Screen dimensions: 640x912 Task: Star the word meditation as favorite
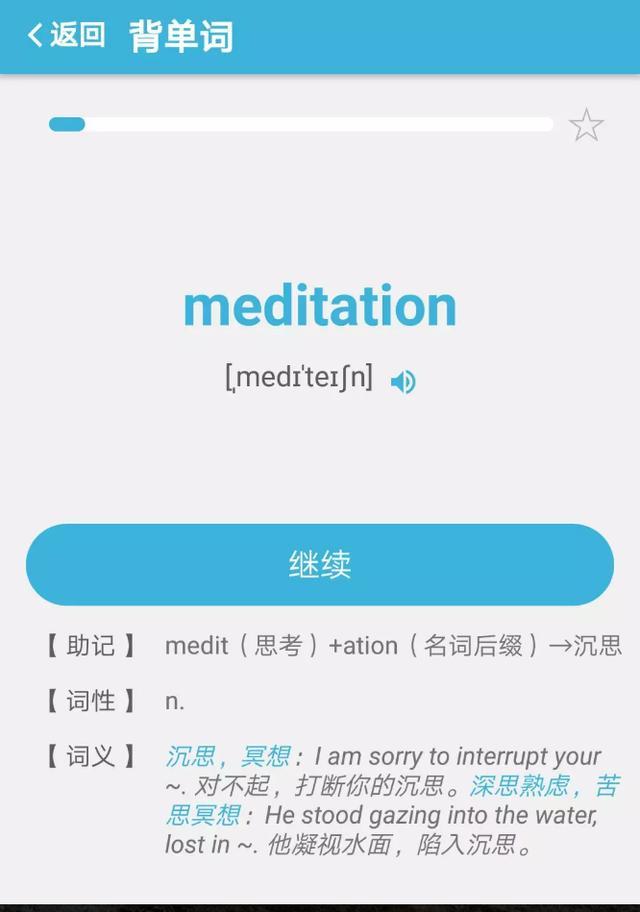point(586,126)
